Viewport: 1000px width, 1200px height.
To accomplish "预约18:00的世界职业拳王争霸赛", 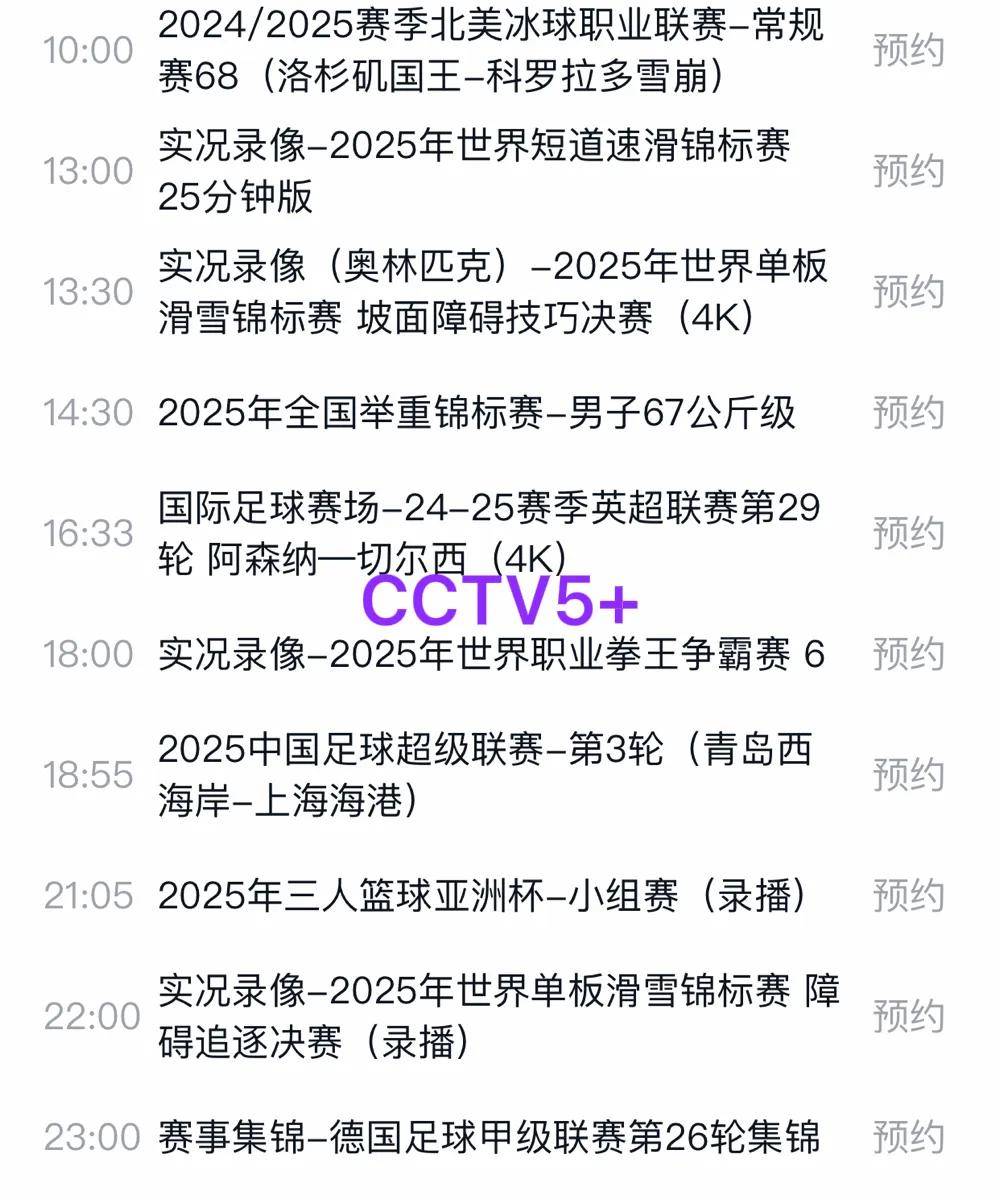I will (906, 652).
